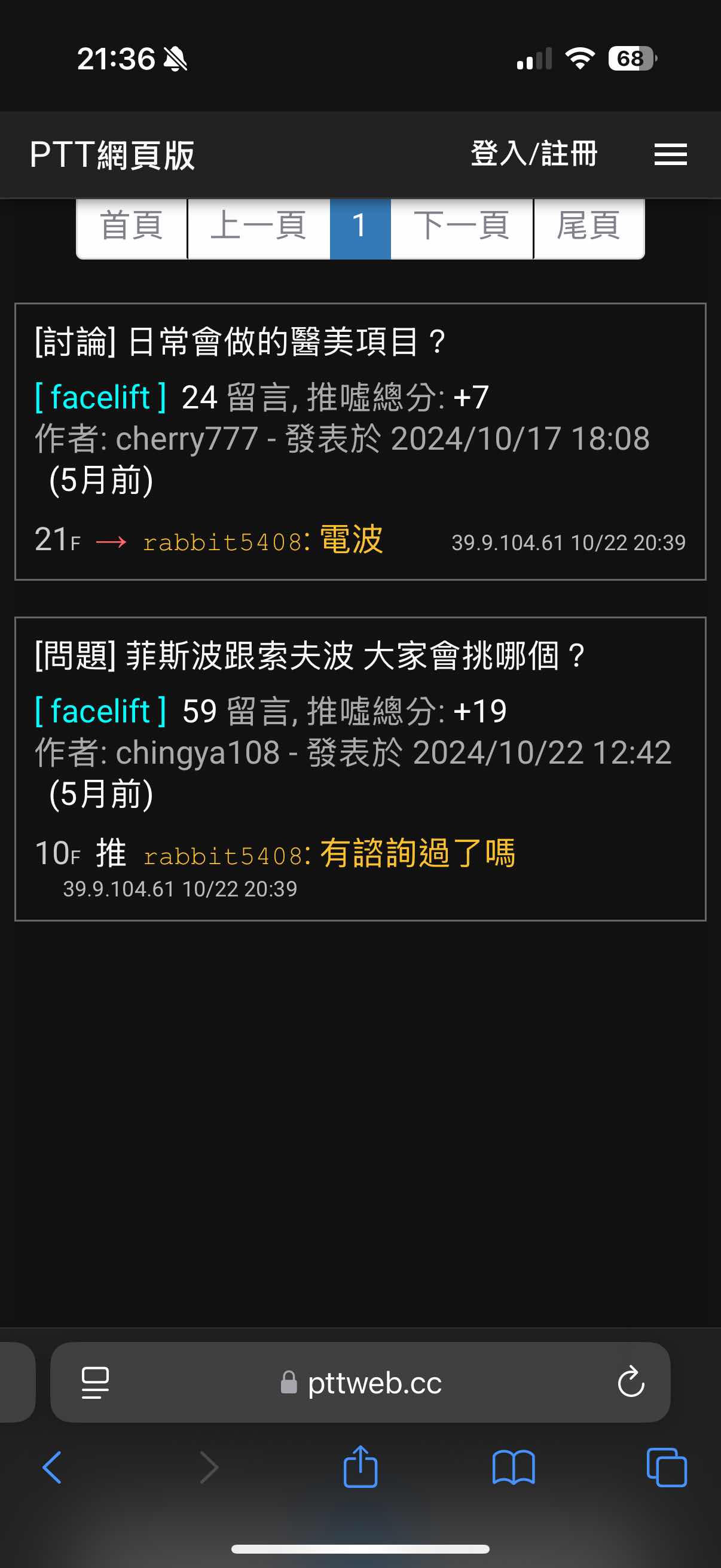Screen dimensions: 721x1568
Task: Open Safari bookmarks
Action: tap(514, 1468)
